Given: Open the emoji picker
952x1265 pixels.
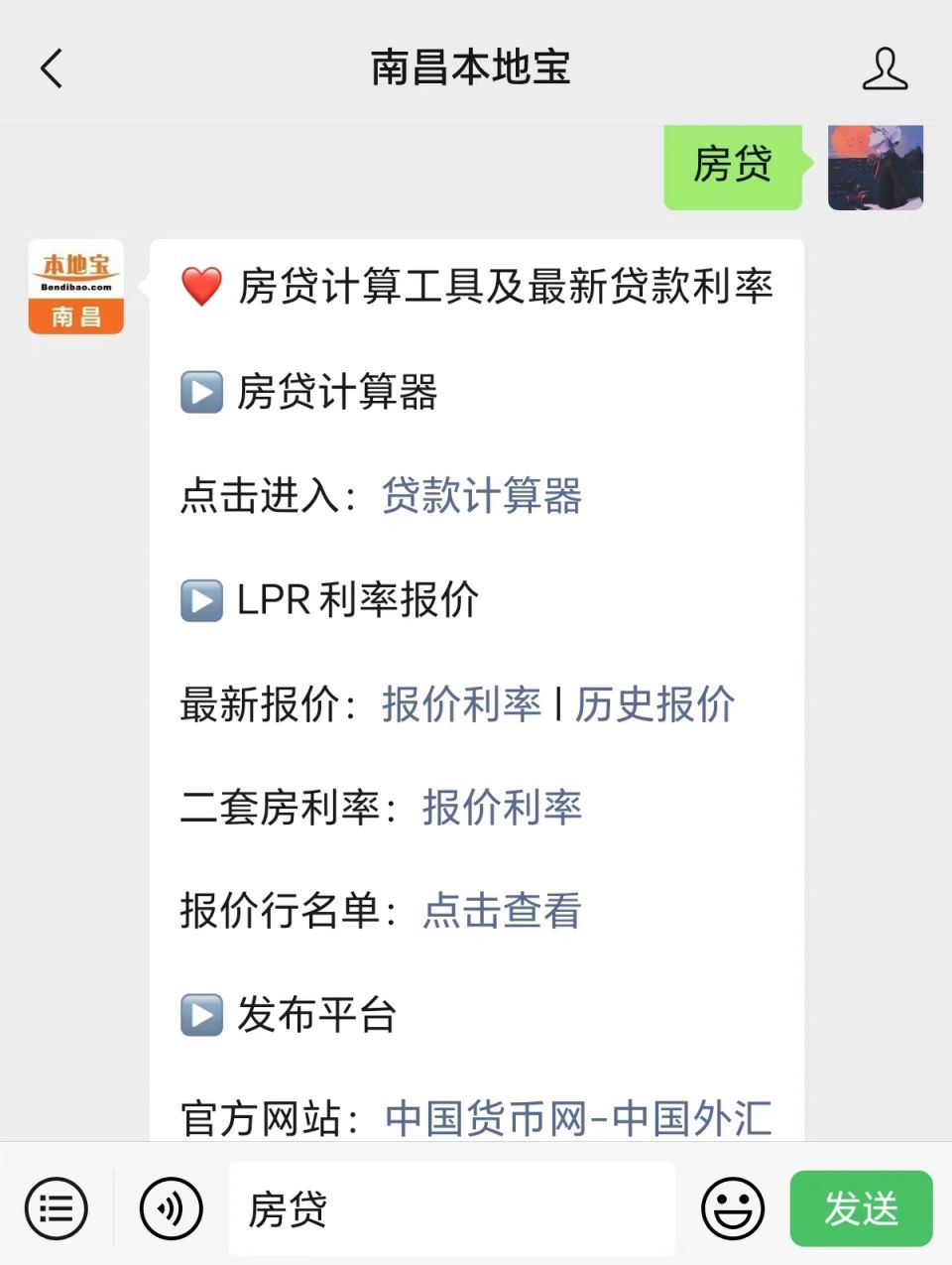Looking at the screenshot, I should pos(732,1208).
